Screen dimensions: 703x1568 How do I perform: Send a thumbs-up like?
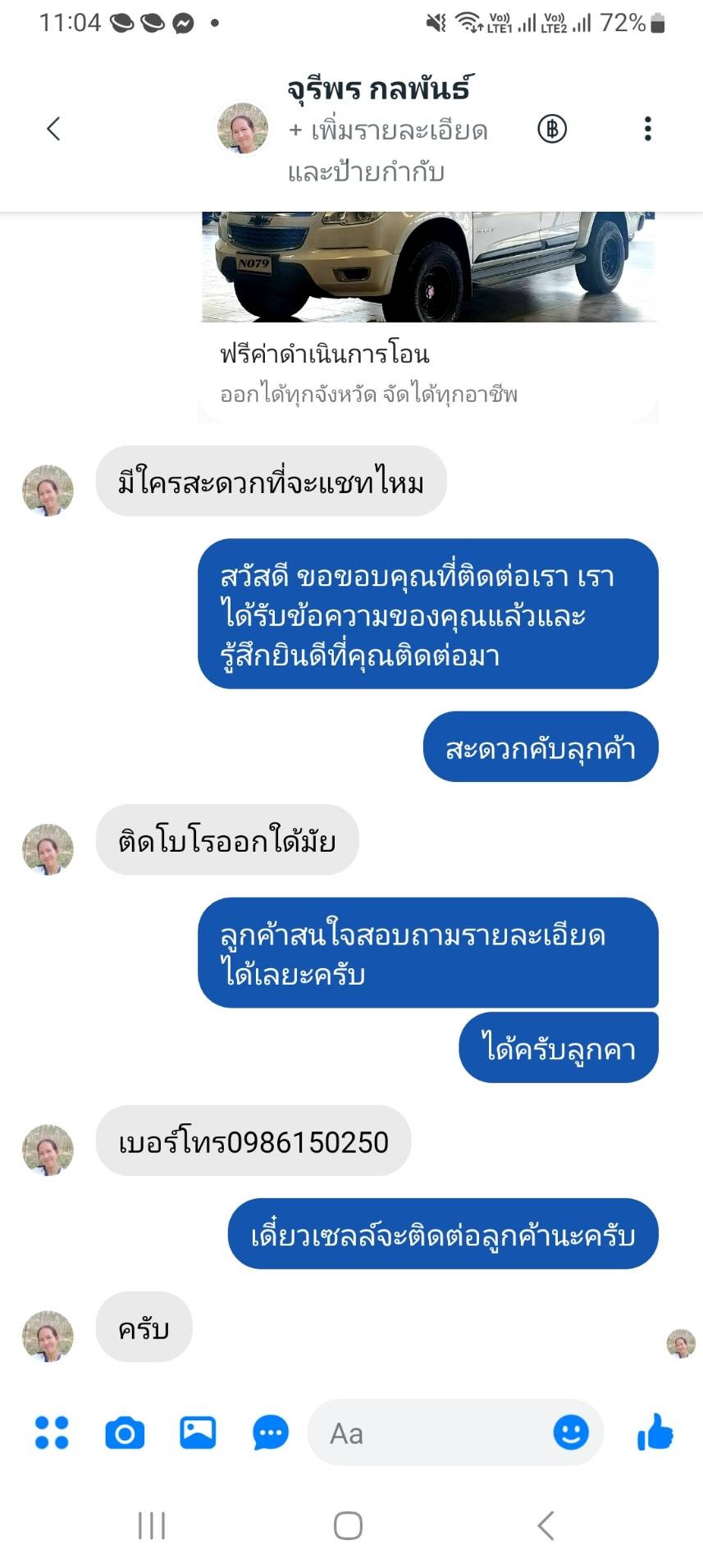point(655,1433)
